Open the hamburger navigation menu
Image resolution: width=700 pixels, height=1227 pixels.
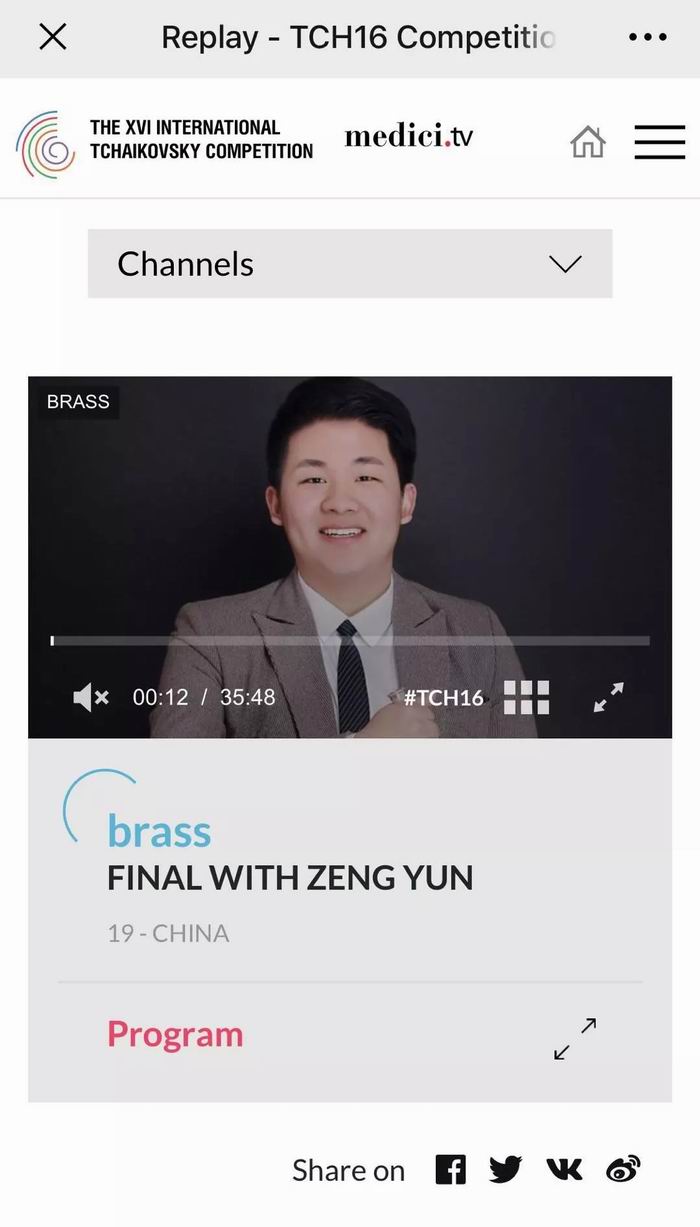659,142
